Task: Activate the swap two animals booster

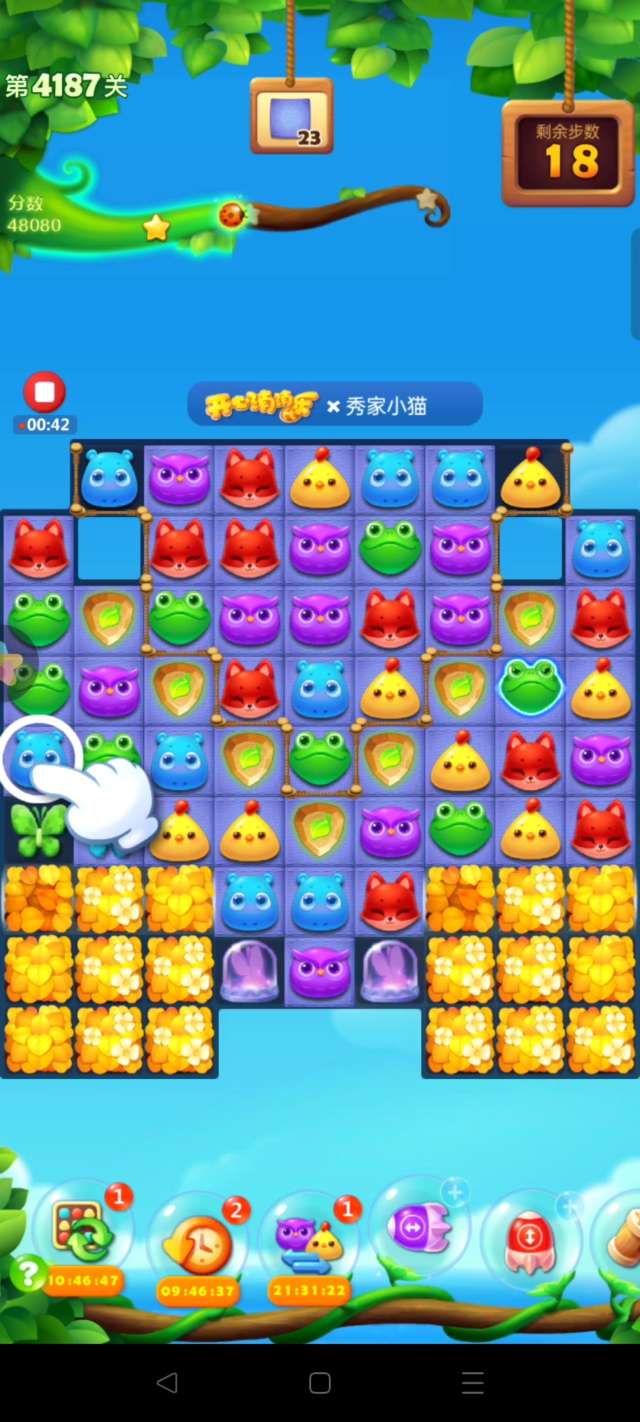Action: (309, 1242)
